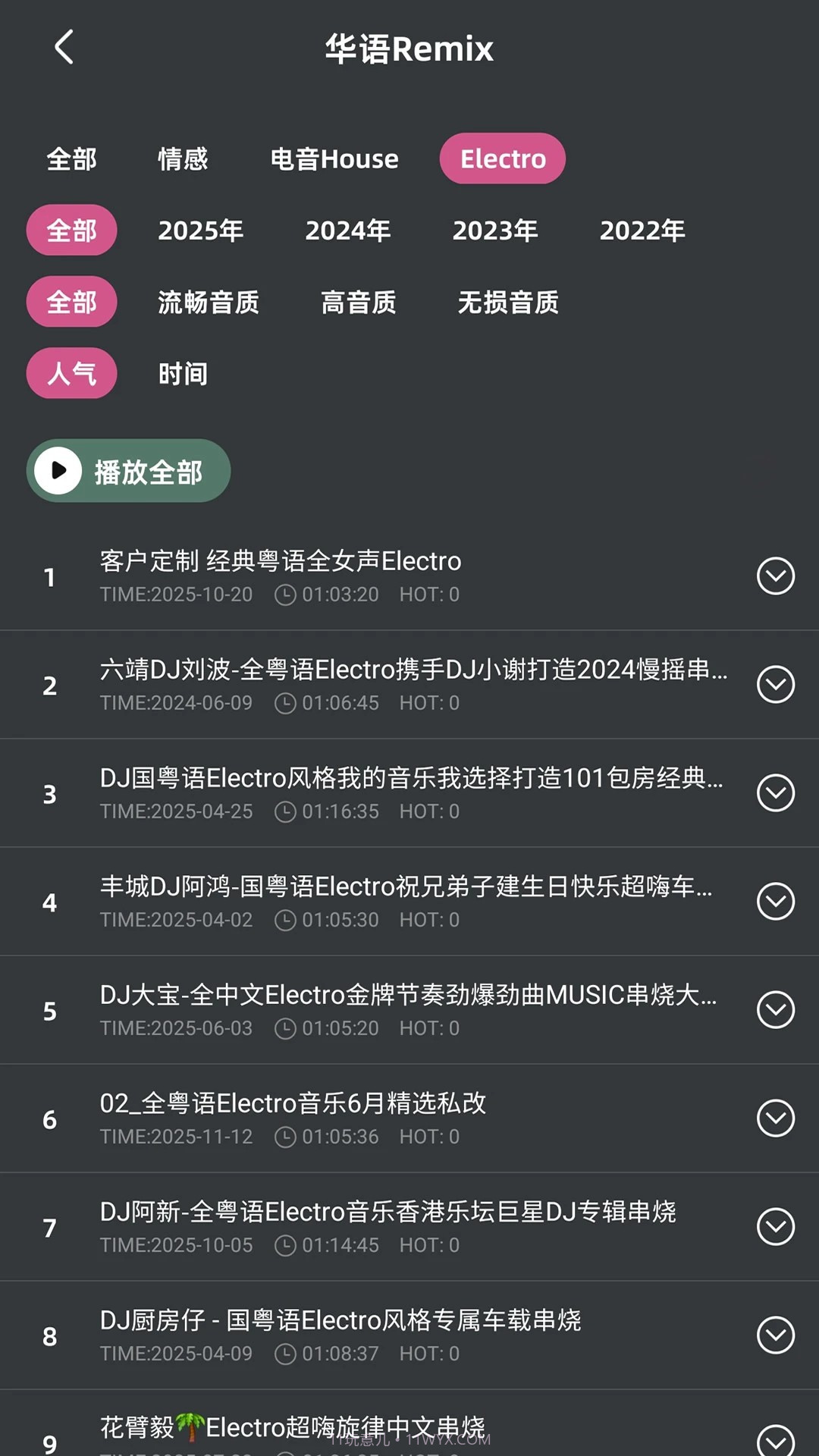Expand the chevron on 六靖DJ刘波 track
This screenshot has height=1456, width=819.
point(775,684)
